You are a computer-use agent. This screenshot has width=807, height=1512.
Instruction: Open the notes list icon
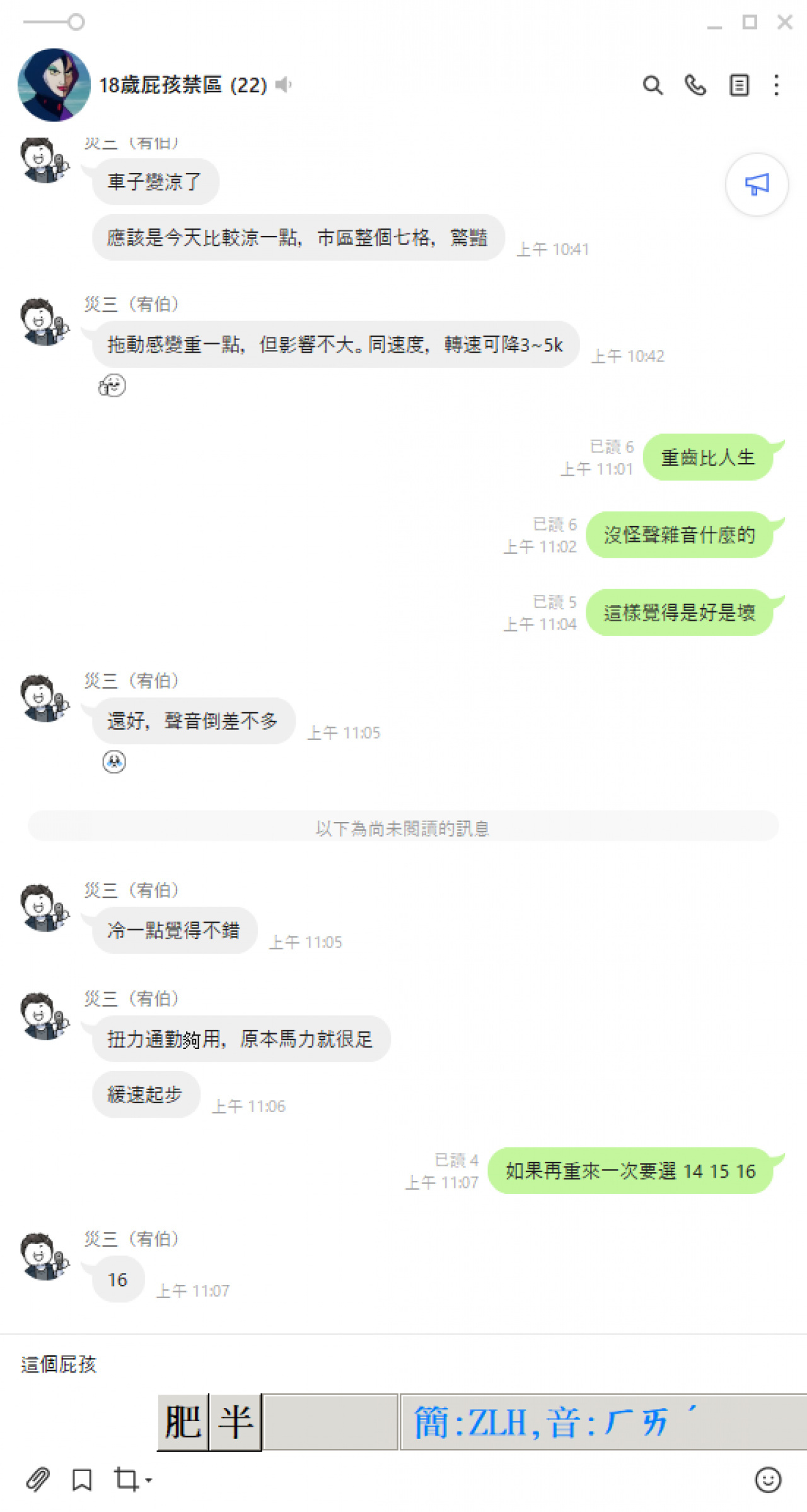[739, 85]
